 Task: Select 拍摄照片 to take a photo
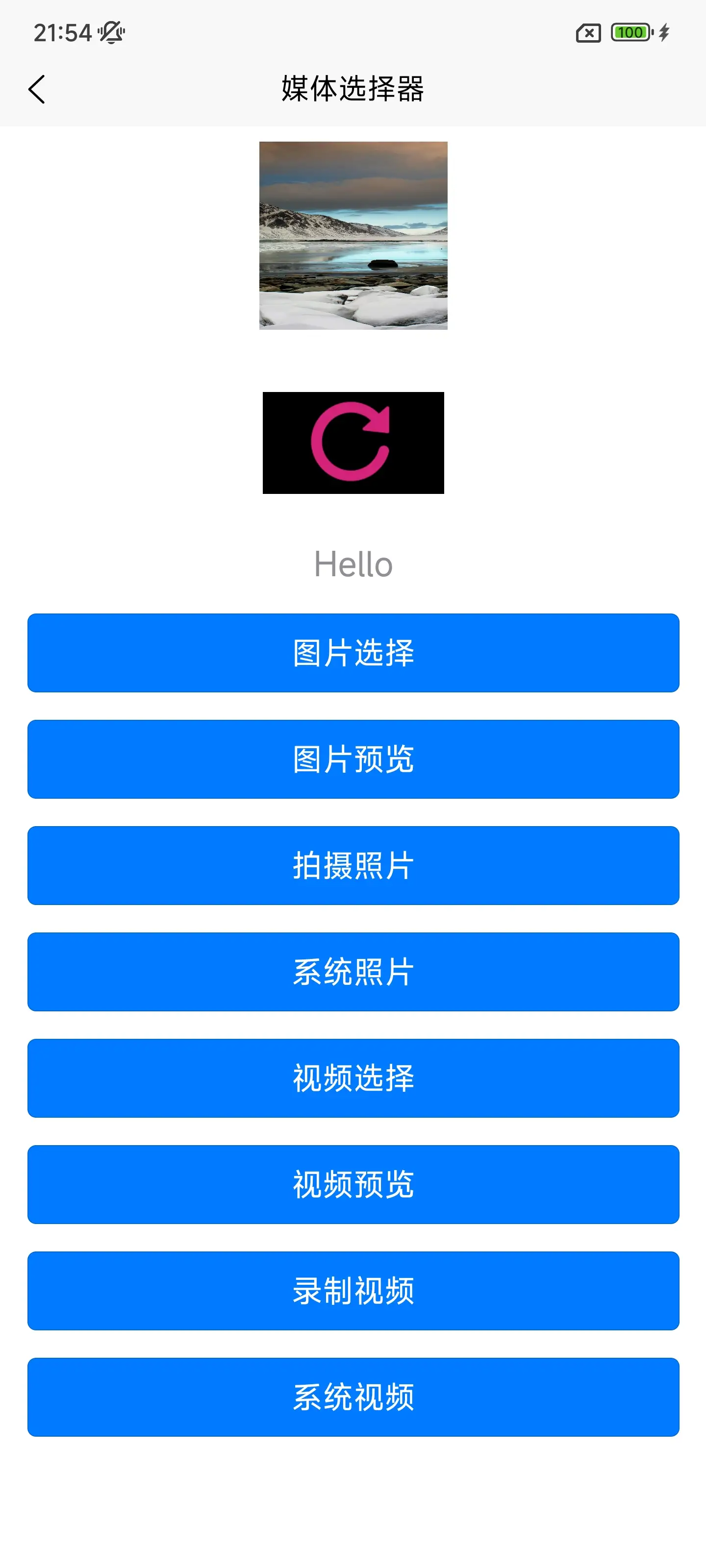click(x=353, y=865)
